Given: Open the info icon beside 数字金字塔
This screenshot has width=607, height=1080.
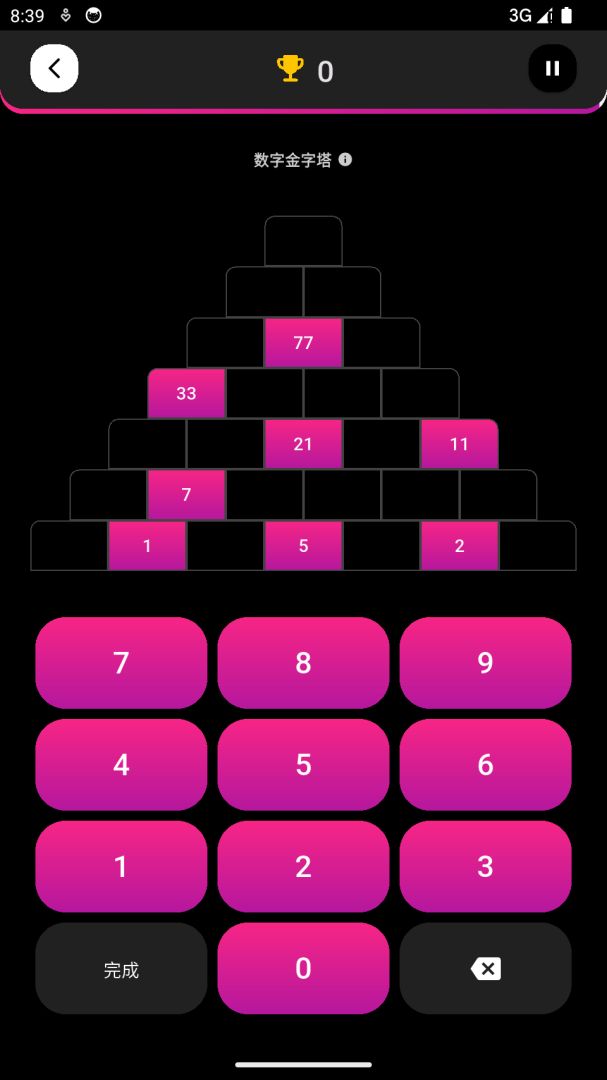Looking at the screenshot, I should pos(345,160).
